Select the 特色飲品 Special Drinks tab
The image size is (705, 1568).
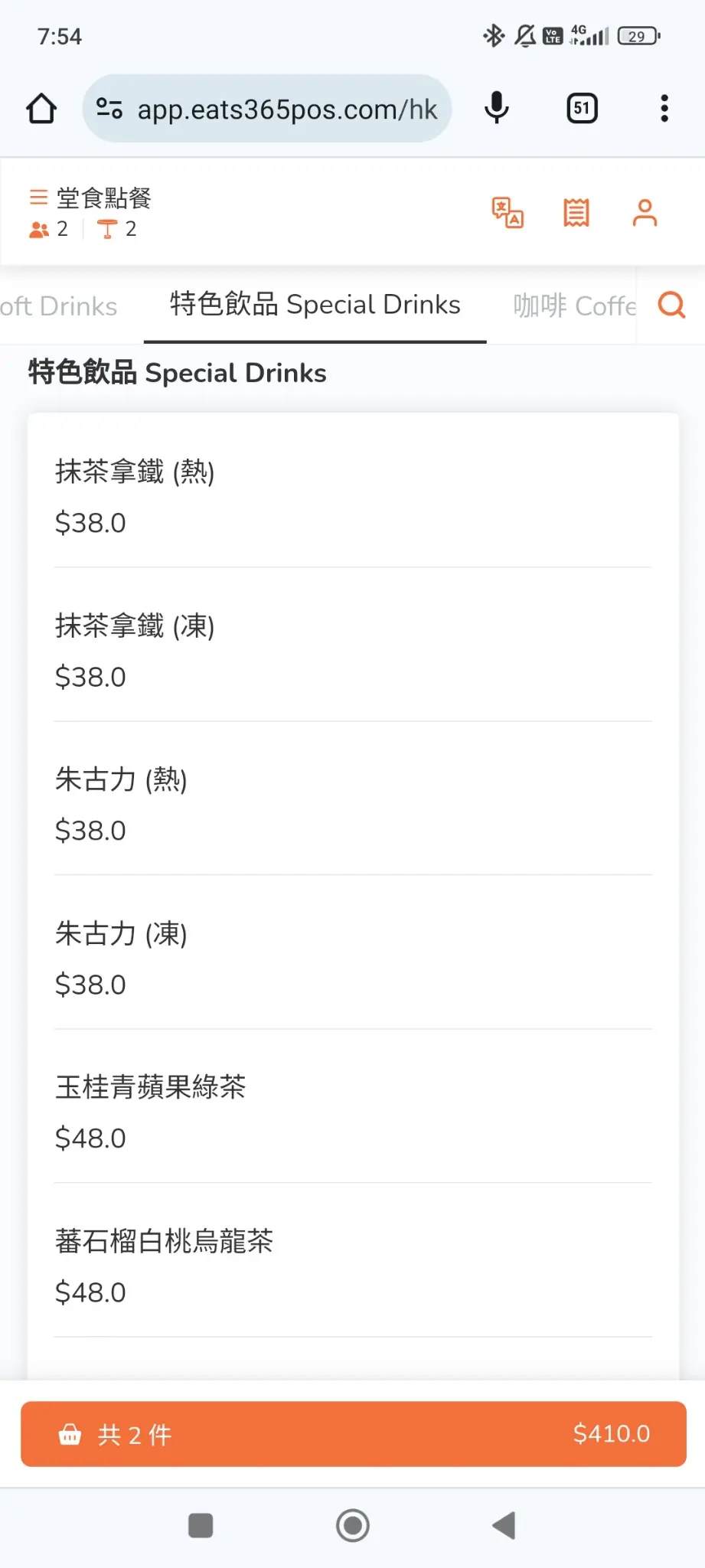(315, 305)
